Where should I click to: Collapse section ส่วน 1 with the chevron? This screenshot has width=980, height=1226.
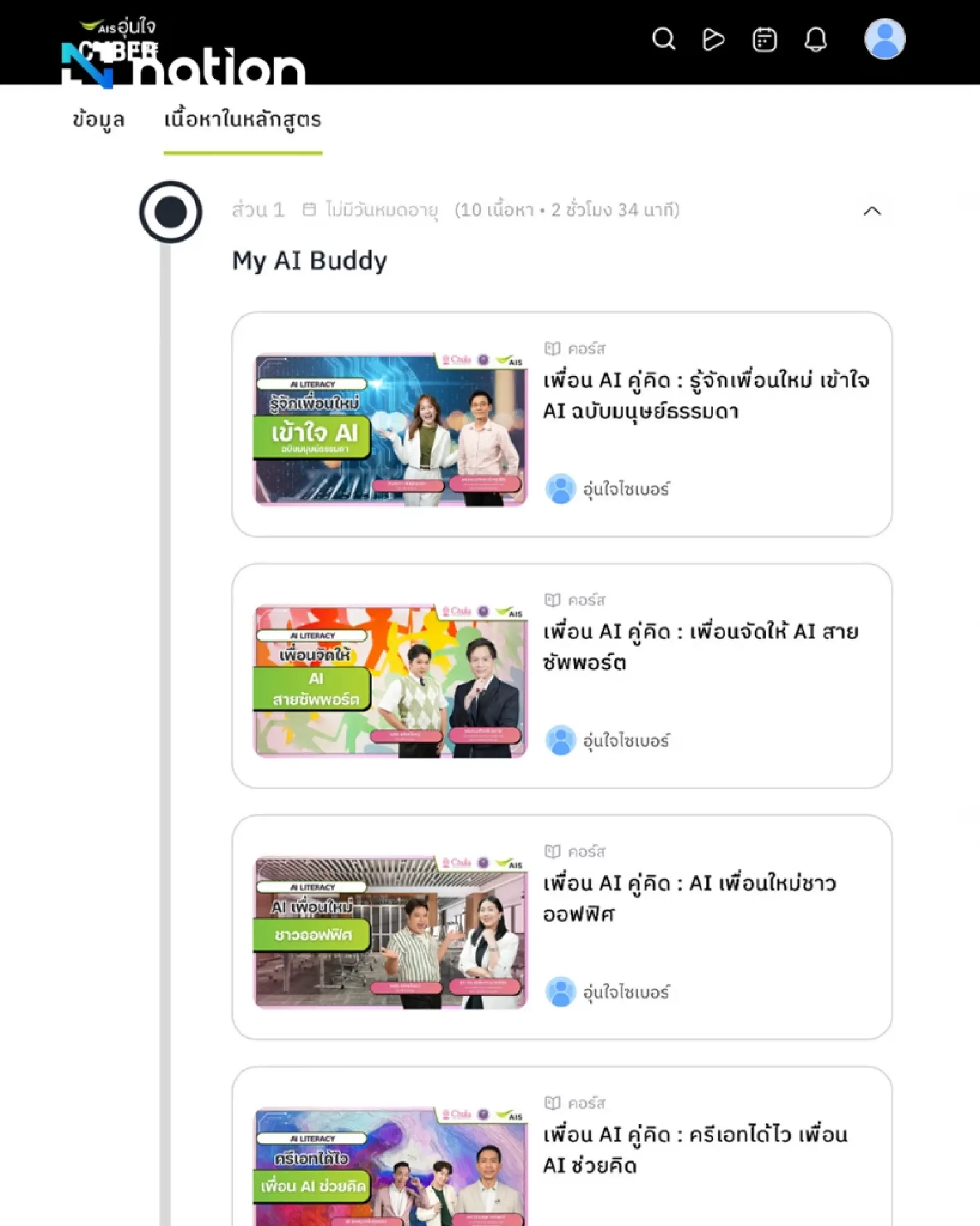pos(871,212)
